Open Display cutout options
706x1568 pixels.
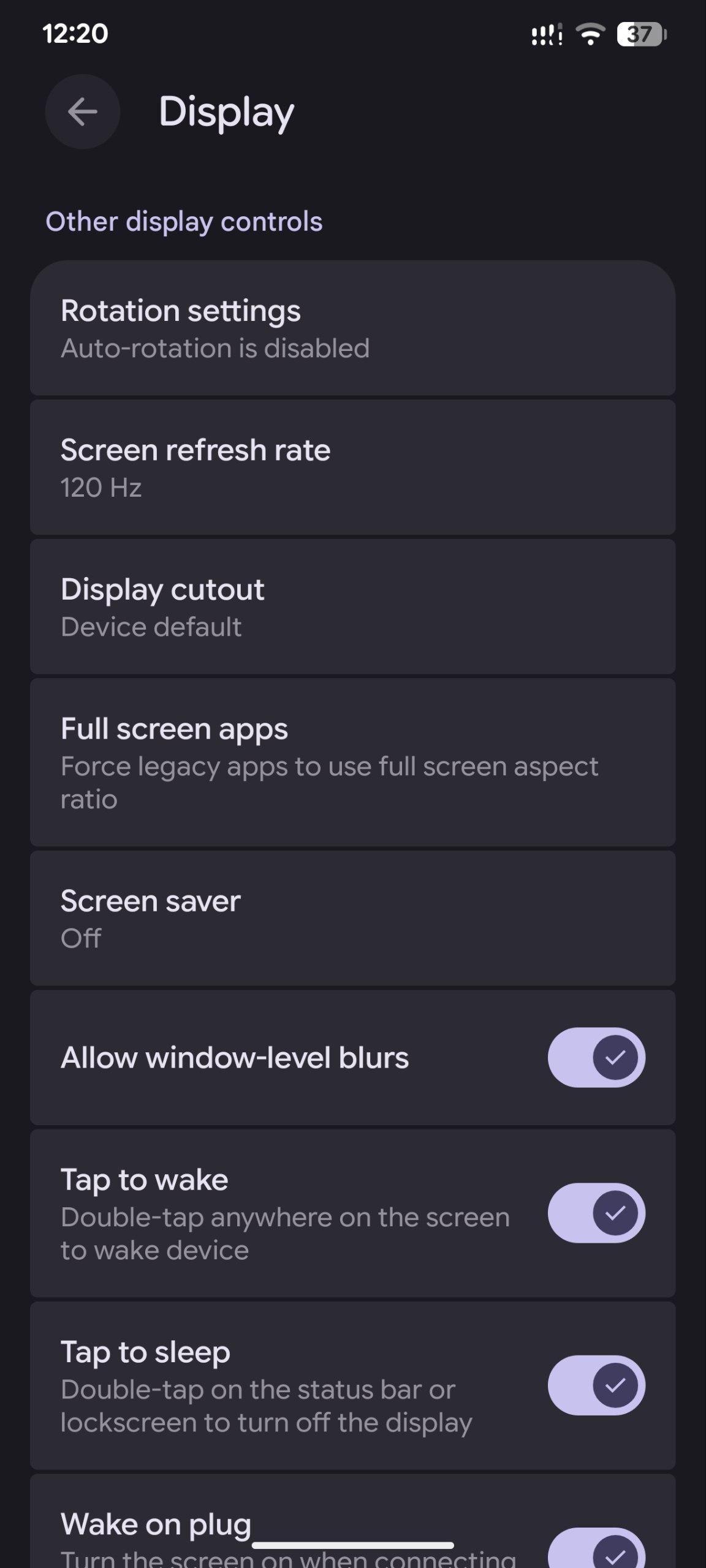[x=352, y=607]
